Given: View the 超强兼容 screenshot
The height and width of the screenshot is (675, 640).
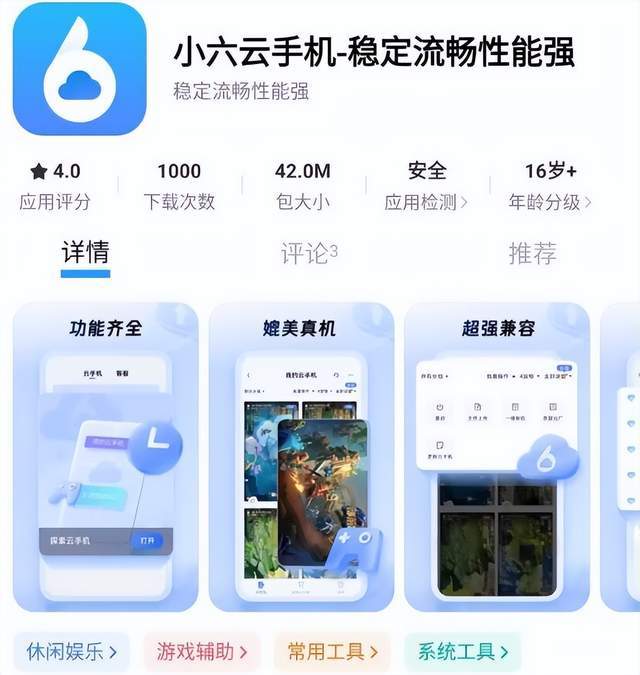Looking at the screenshot, I should (x=497, y=457).
